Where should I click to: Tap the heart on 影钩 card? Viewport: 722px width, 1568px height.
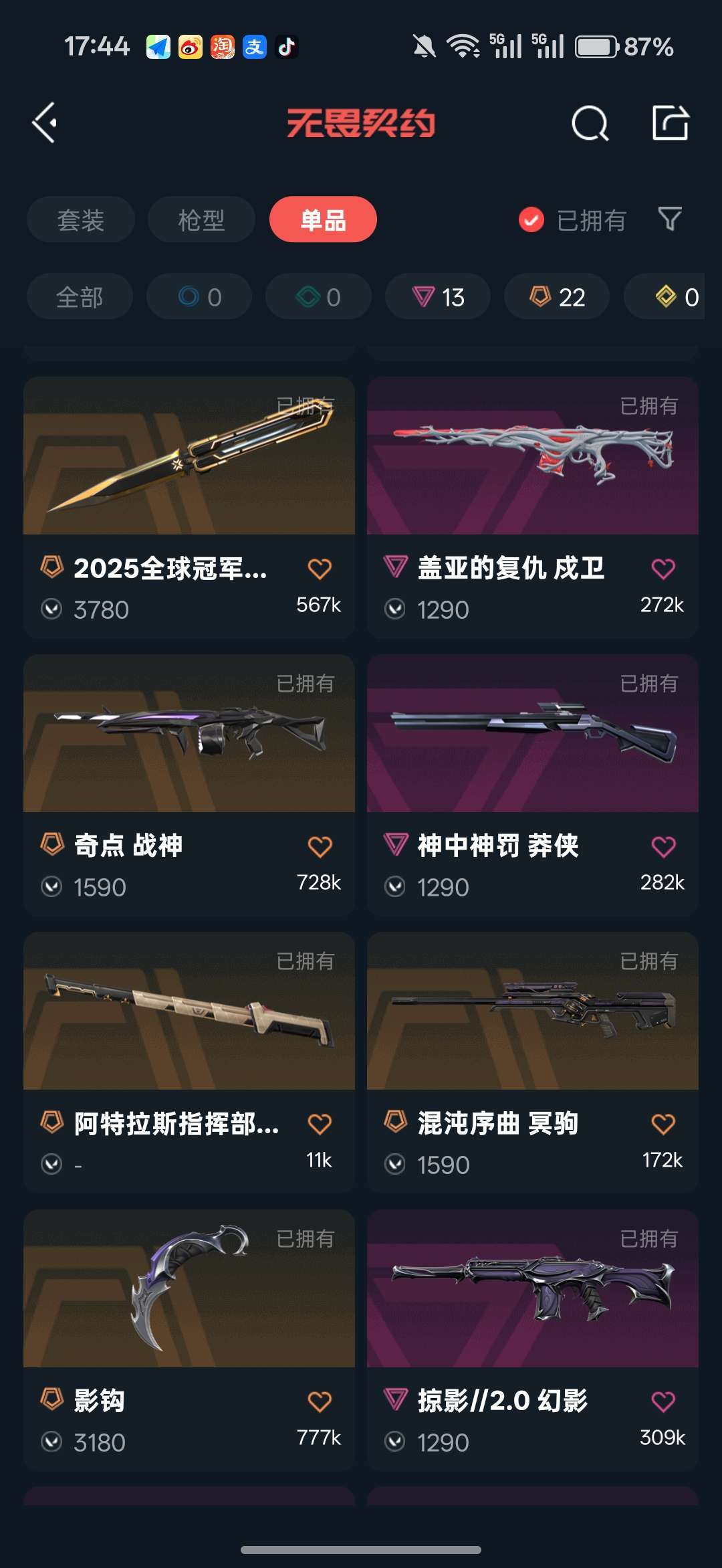tap(319, 1400)
